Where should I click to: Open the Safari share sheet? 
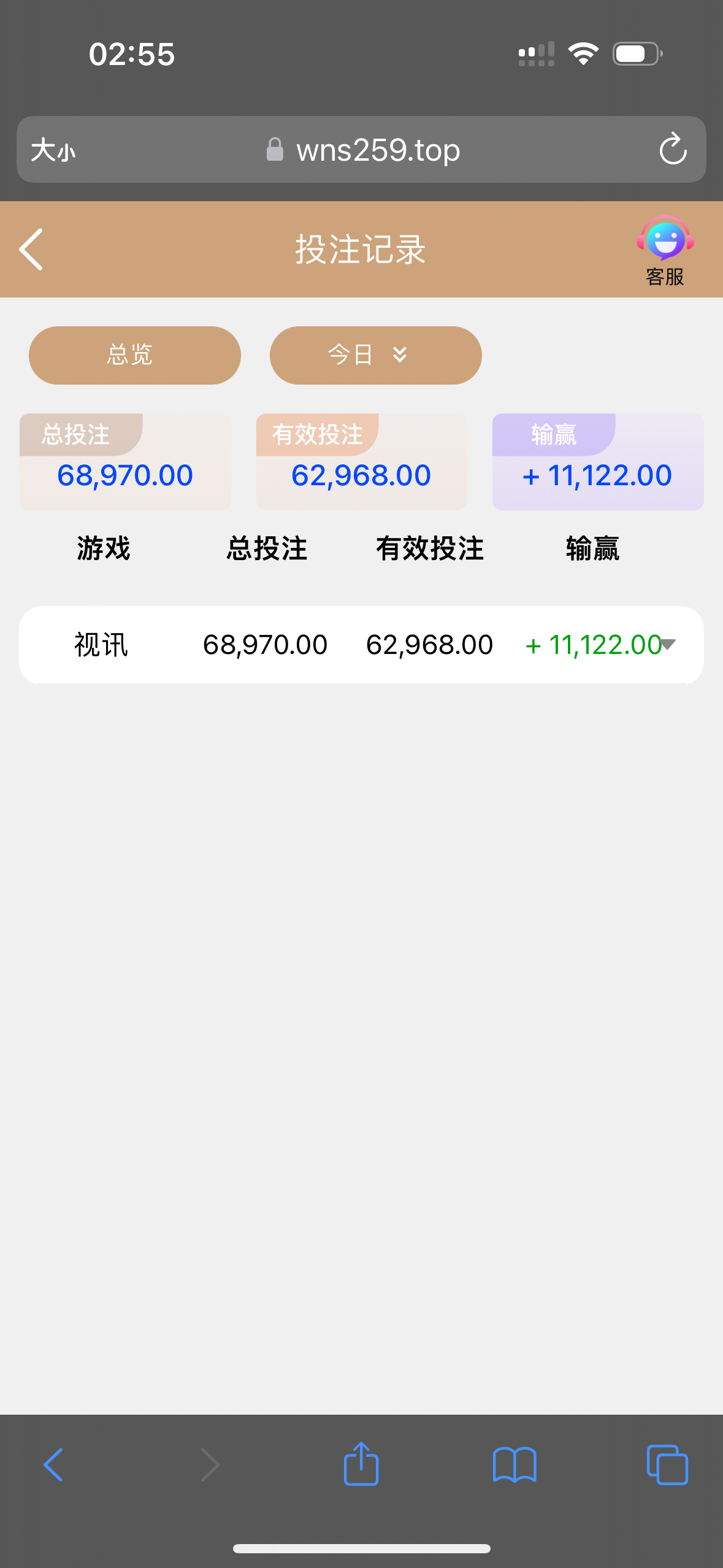click(x=361, y=1464)
